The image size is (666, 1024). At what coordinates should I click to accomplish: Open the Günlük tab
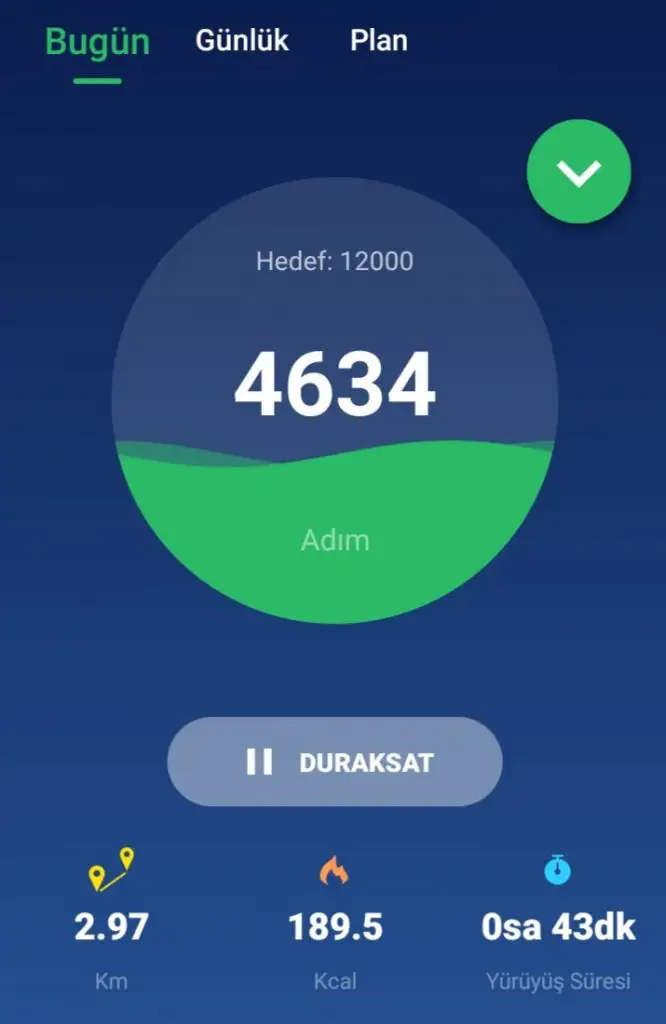click(242, 41)
